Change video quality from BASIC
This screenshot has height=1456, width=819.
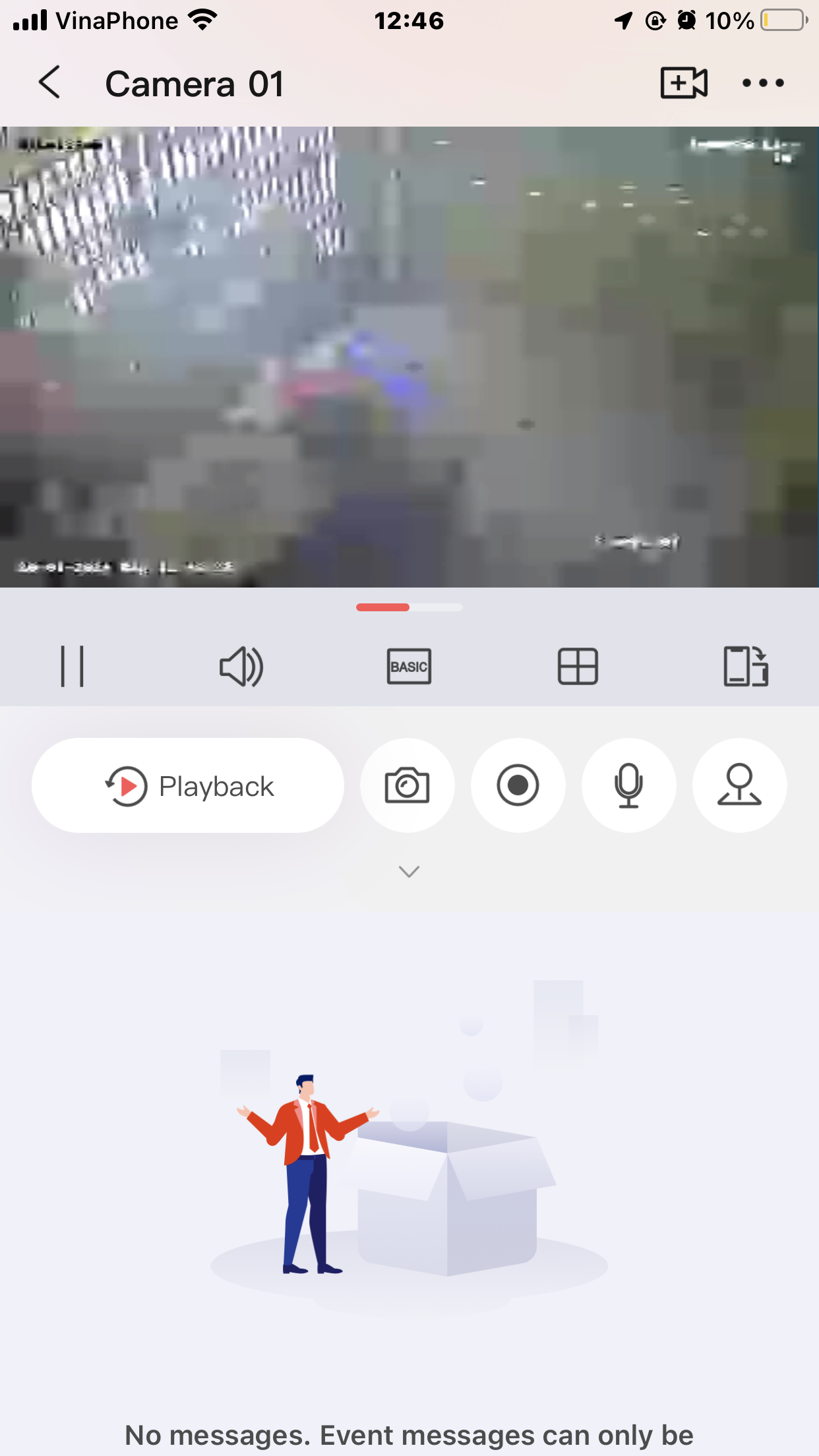[x=409, y=667]
